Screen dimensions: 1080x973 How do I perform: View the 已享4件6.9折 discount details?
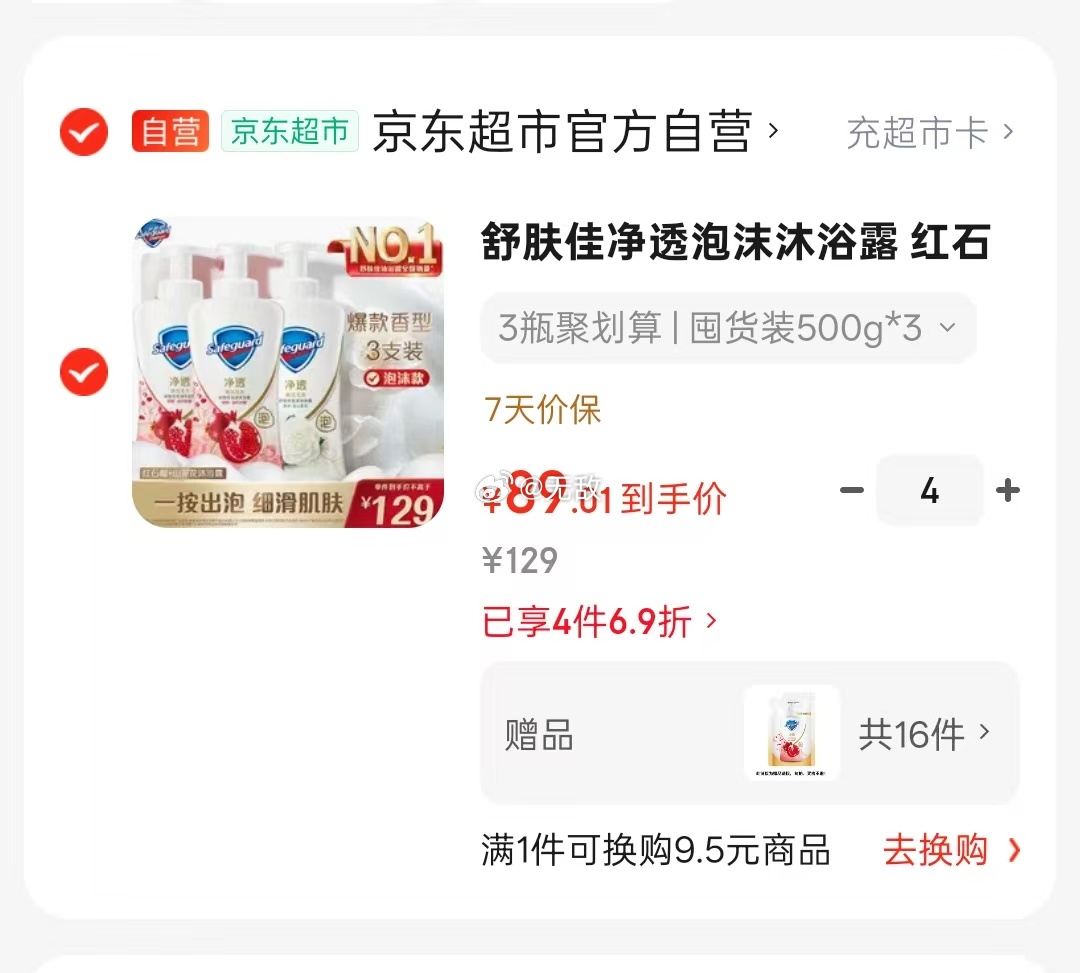[600, 622]
